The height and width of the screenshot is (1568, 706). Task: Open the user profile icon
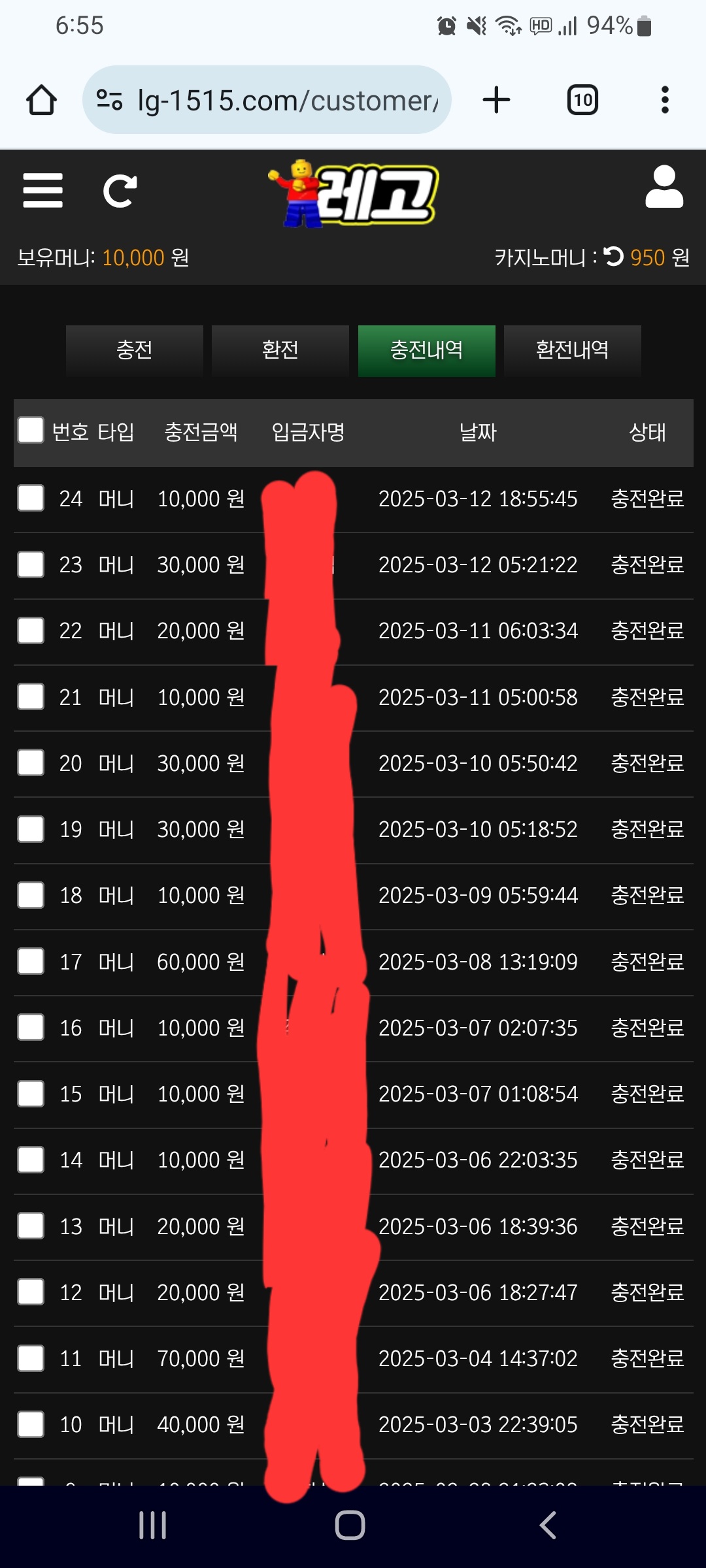[664, 188]
